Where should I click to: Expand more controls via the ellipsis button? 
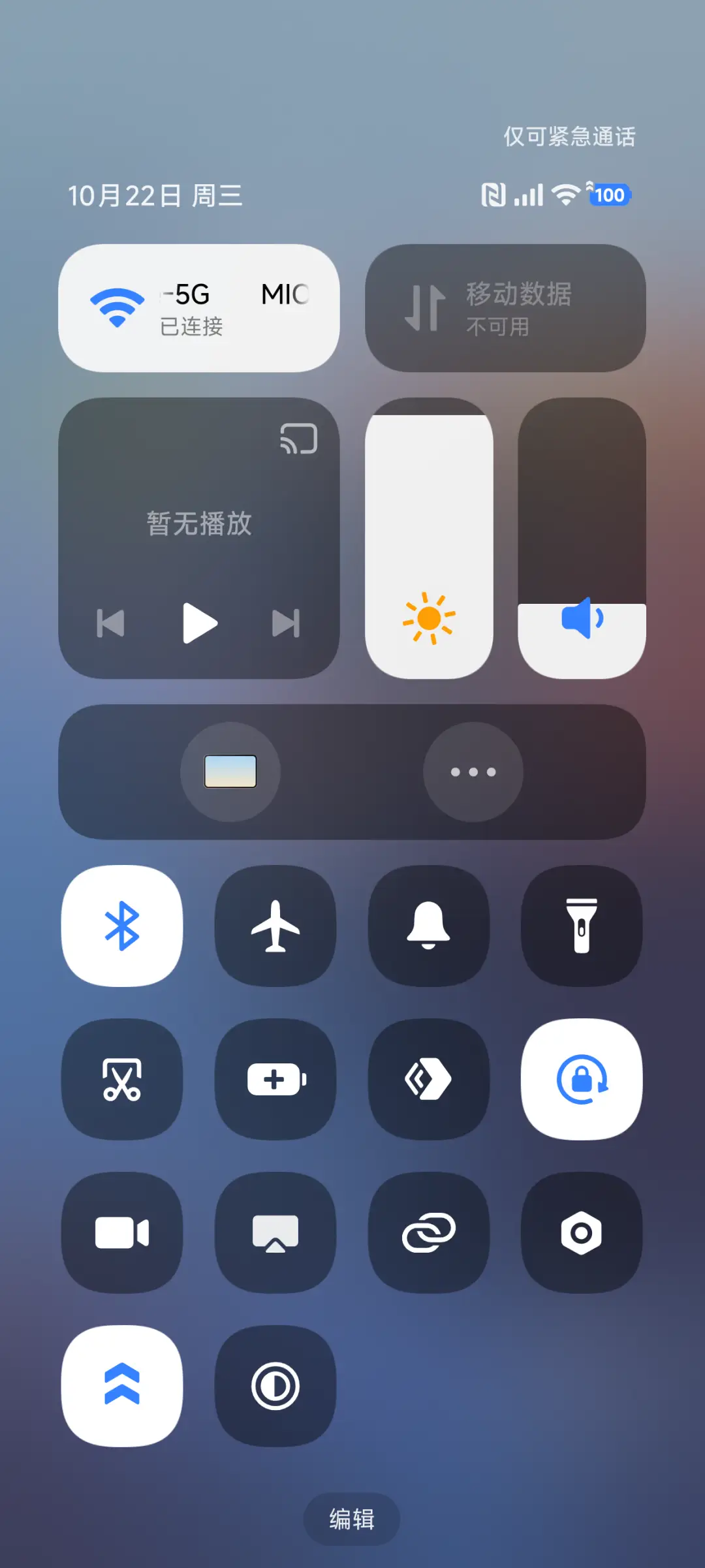click(473, 772)
